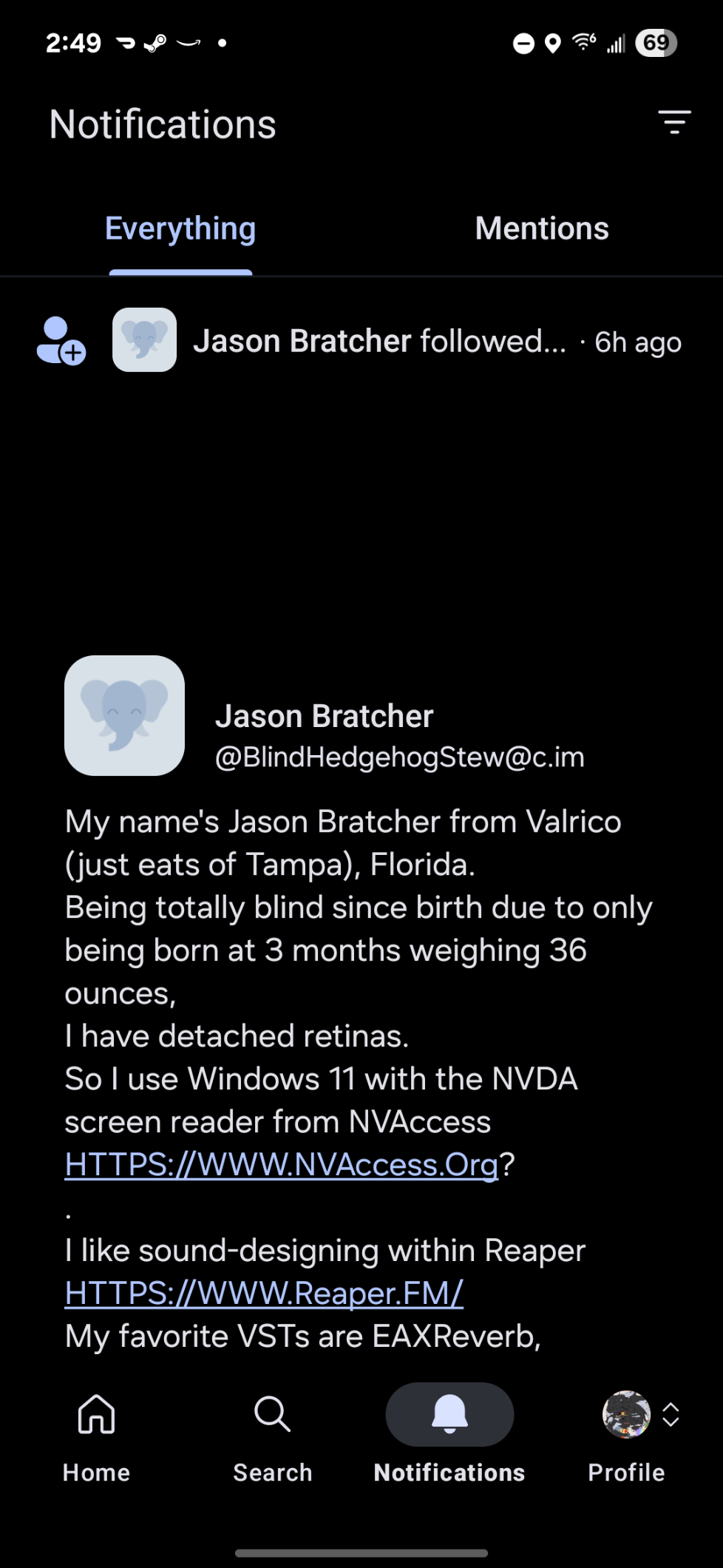723x1568 pixels.
Task: Open Jason Bratcher followed notification
Action: pyautogui.click(x=361, y=341)
